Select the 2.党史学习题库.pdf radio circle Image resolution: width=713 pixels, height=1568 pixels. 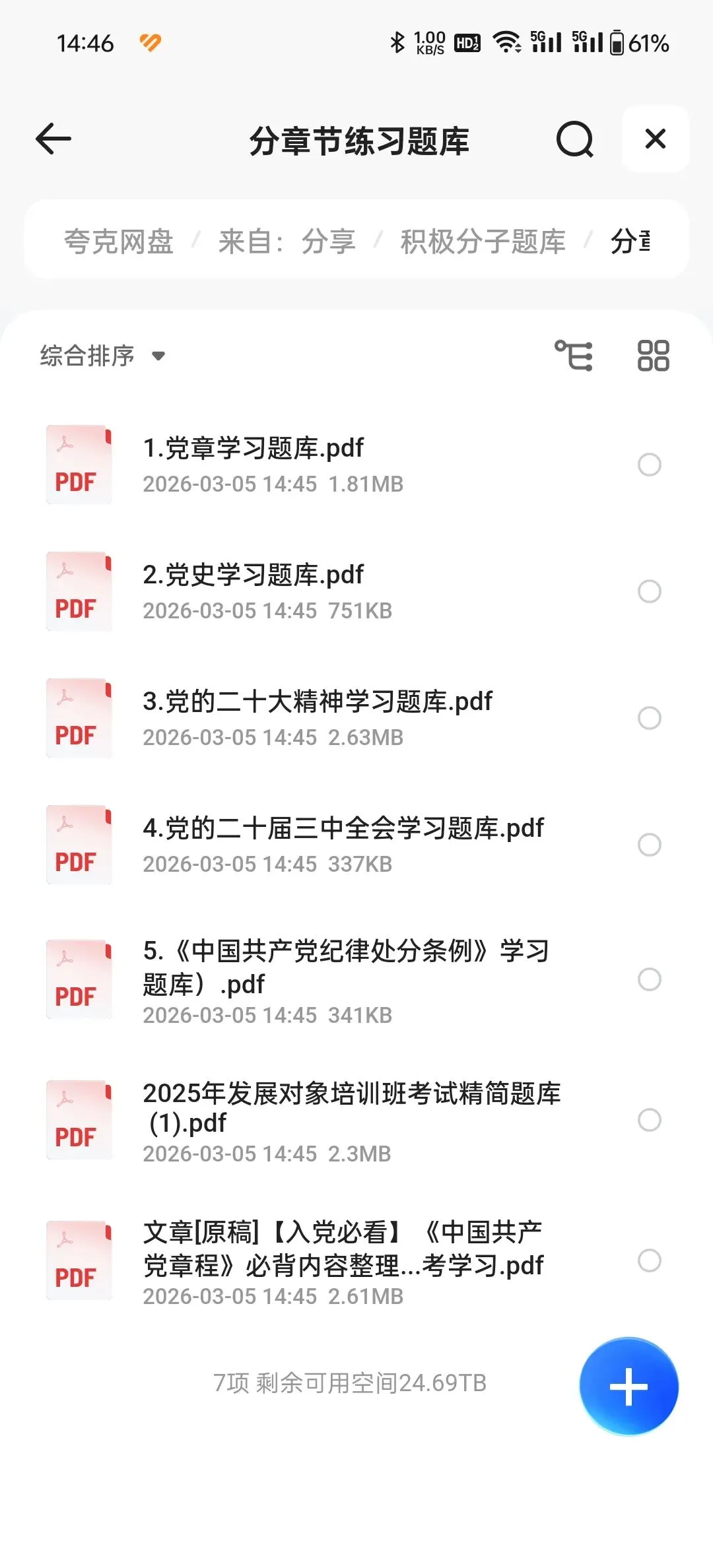(x=649, y=591)
